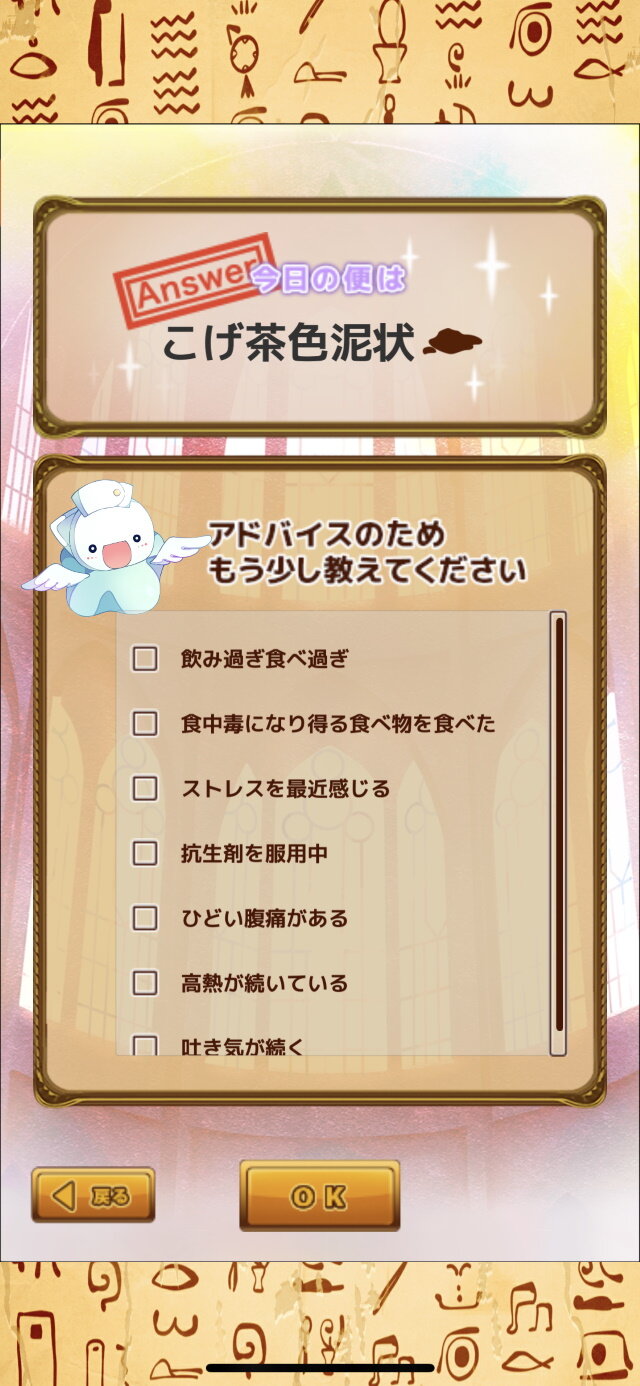Tick 吐き気が続く checkbox
This screenshot has height=1386, width=640.
(146, 1045)
